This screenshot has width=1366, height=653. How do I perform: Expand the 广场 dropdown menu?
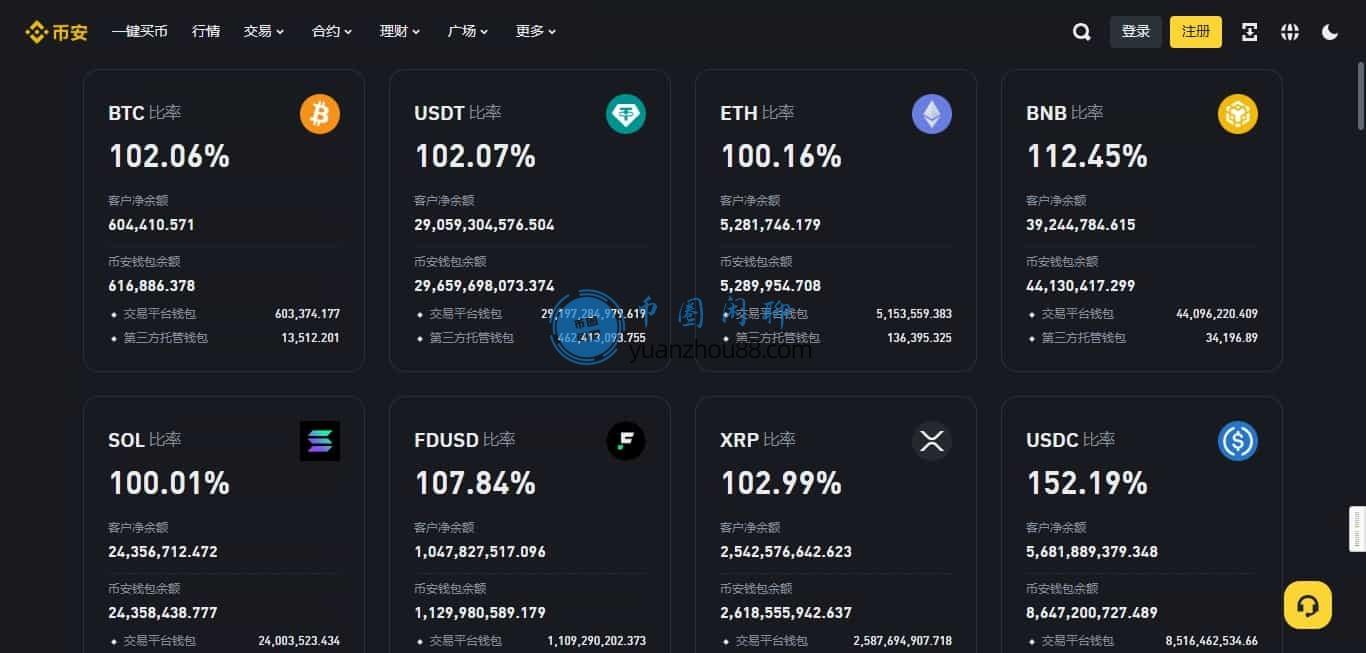tap(468, 32)
